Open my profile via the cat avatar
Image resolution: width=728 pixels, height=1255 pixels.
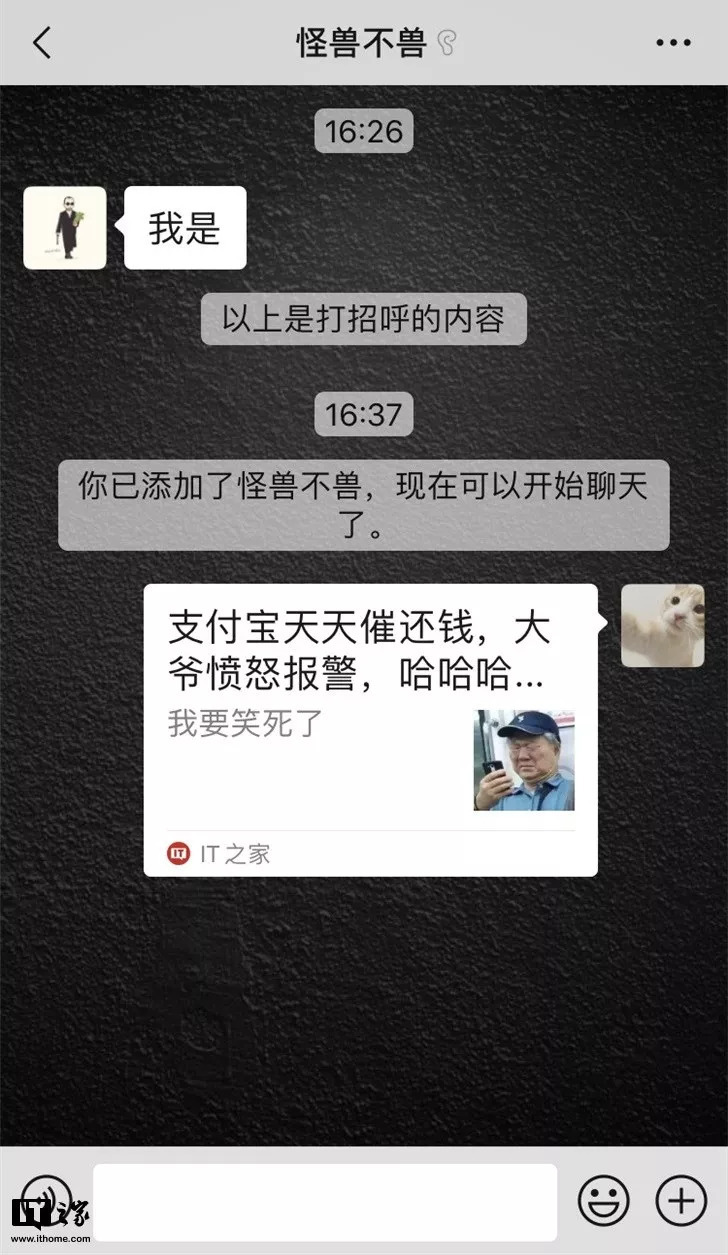[x=662, y=626]
